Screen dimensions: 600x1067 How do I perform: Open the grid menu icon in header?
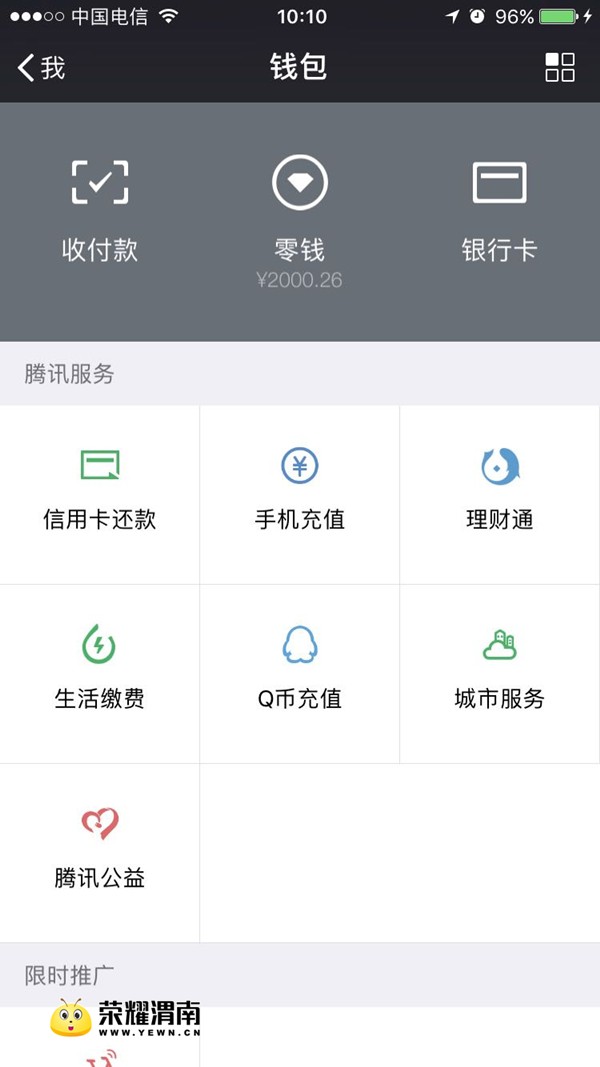[560, 68]
